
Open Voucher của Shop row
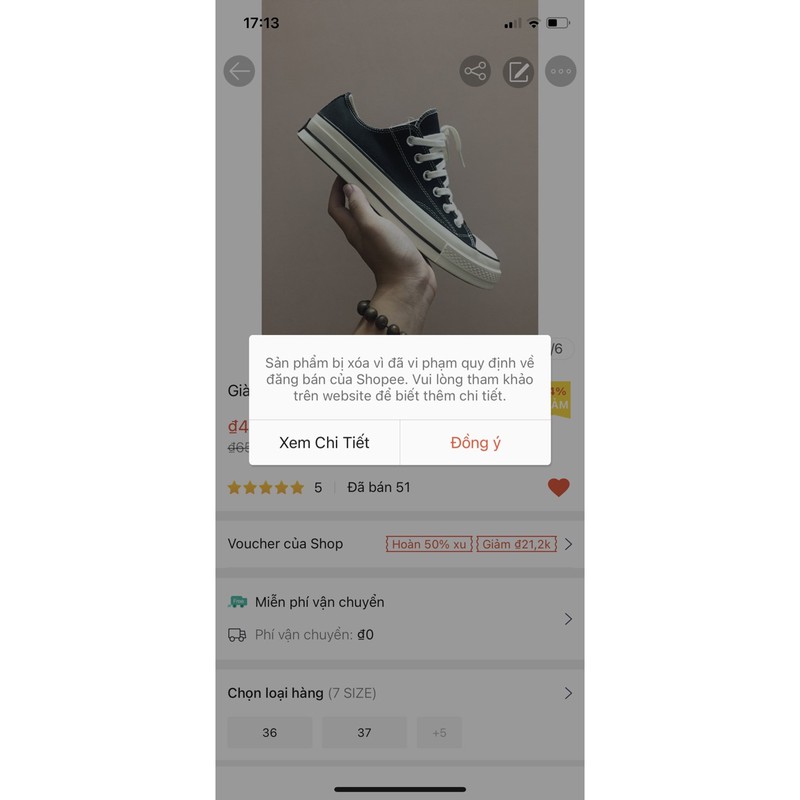click(x=400, y=544)
